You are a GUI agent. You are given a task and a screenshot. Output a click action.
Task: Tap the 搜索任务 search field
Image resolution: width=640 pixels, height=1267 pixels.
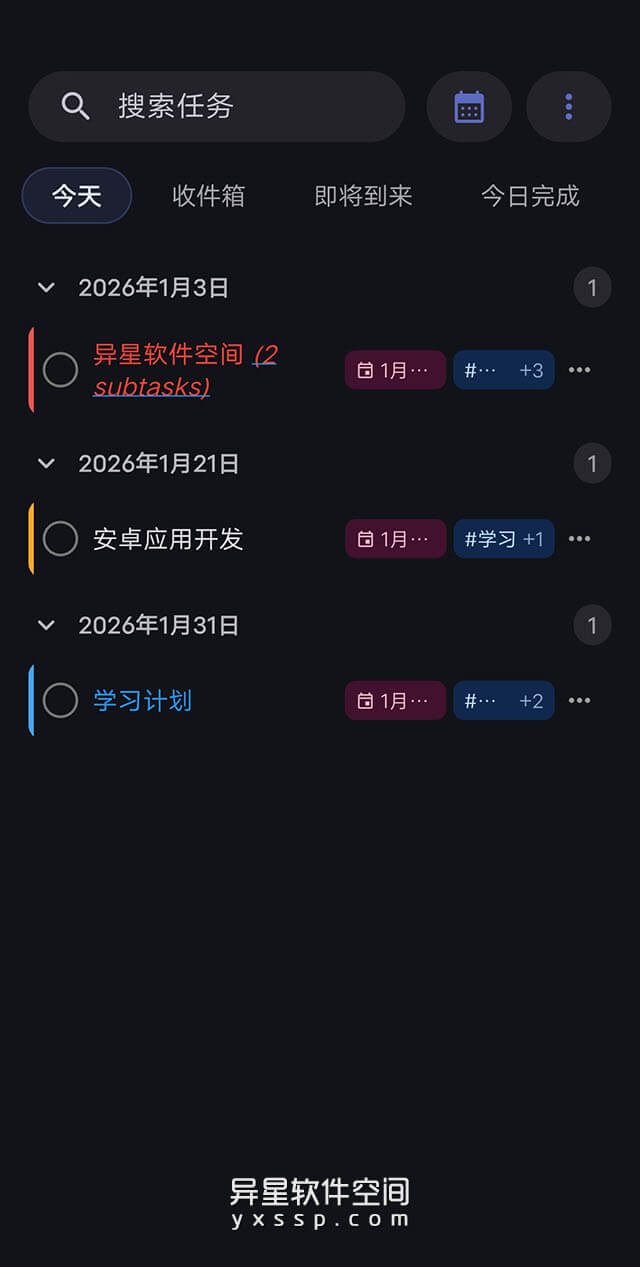(215, 106)
